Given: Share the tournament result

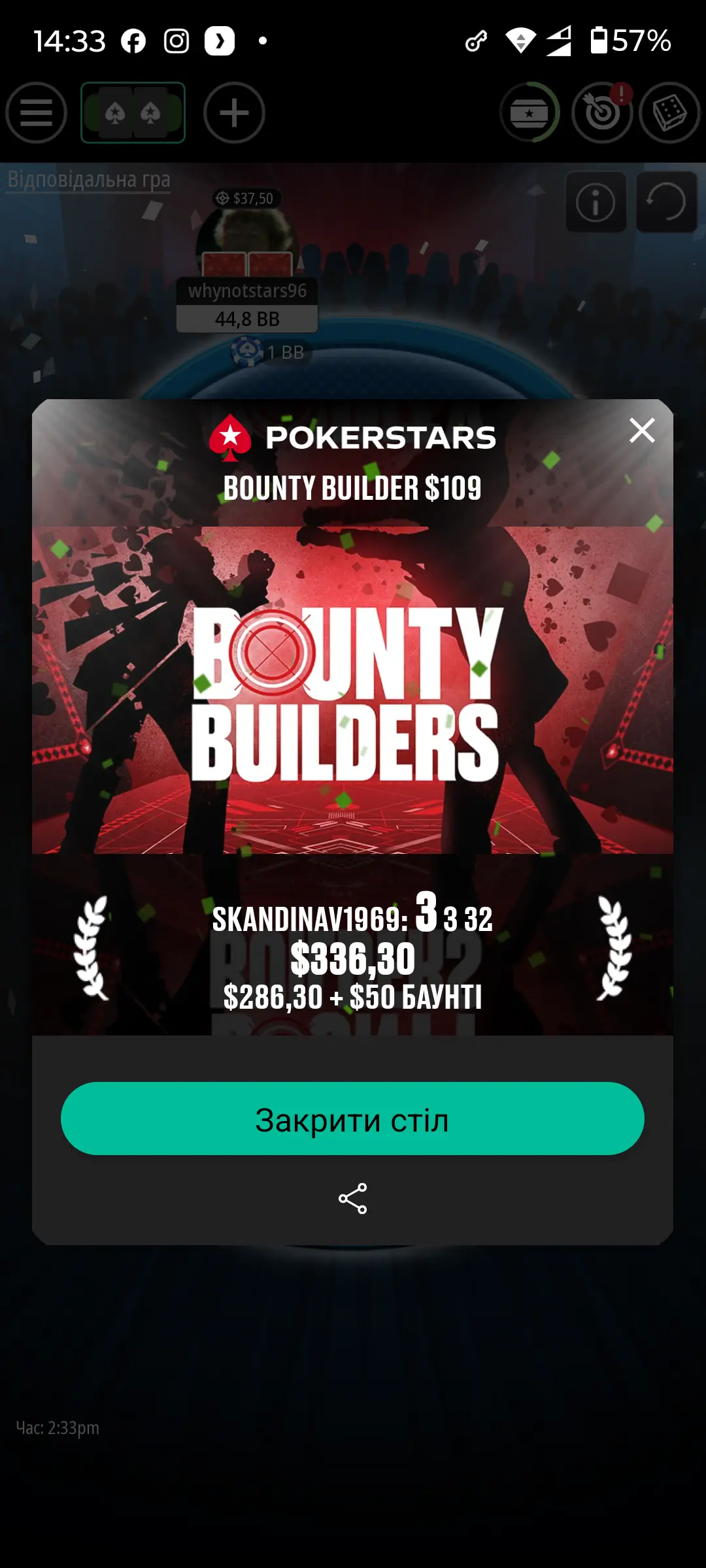Looking at the screenshot, I should [x=352, y=1198].
